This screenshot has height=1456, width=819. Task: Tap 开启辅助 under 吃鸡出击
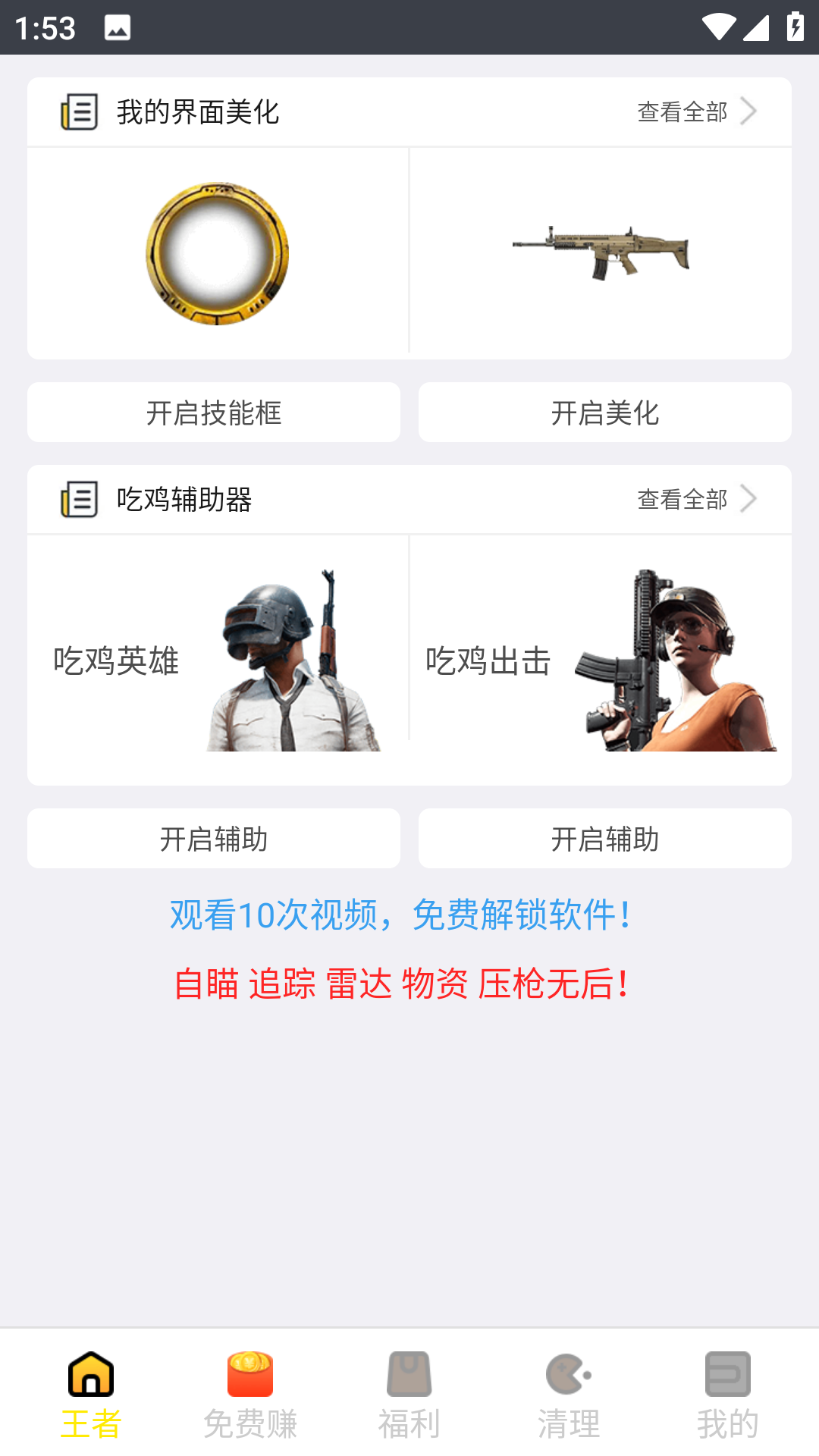pos(605,839)
